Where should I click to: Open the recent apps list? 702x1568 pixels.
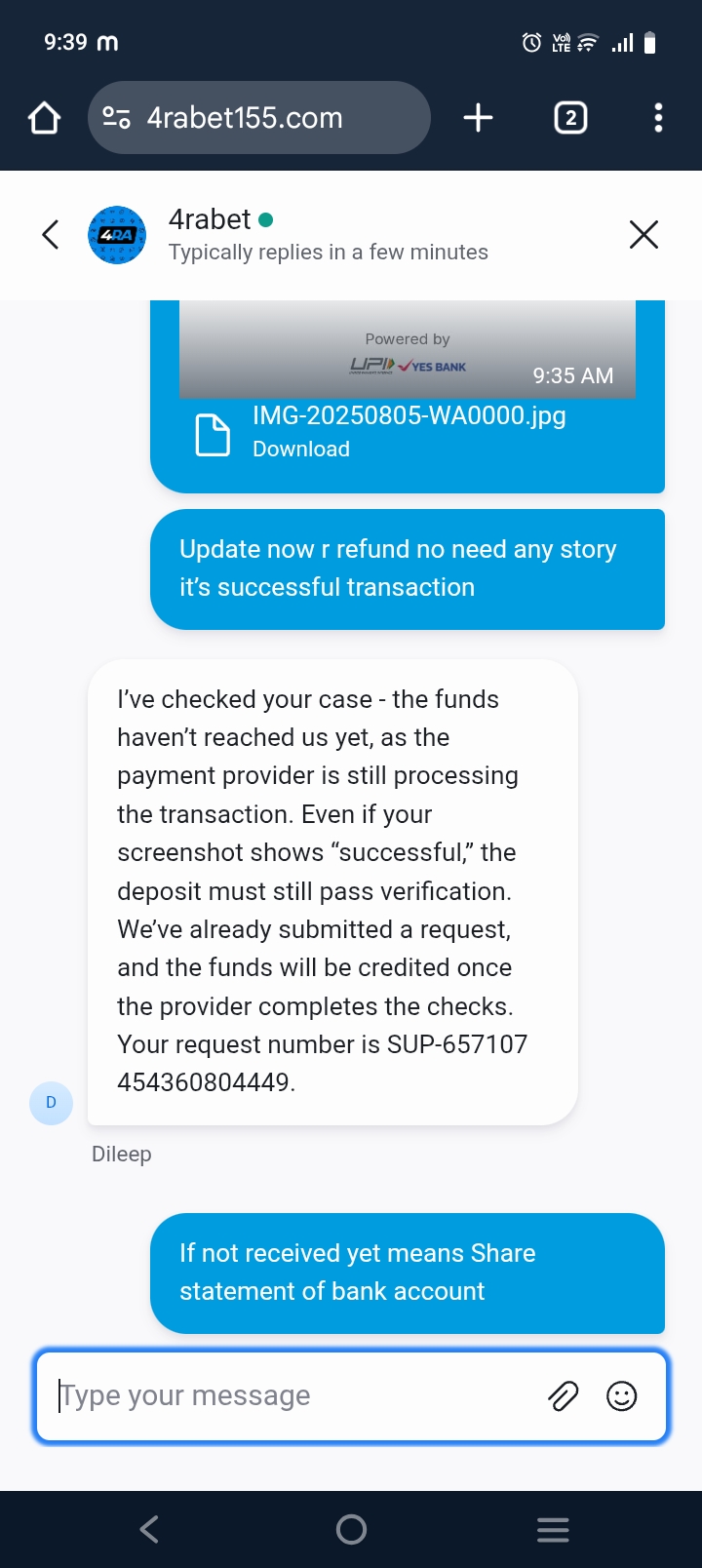click(x=553, y=1529)
